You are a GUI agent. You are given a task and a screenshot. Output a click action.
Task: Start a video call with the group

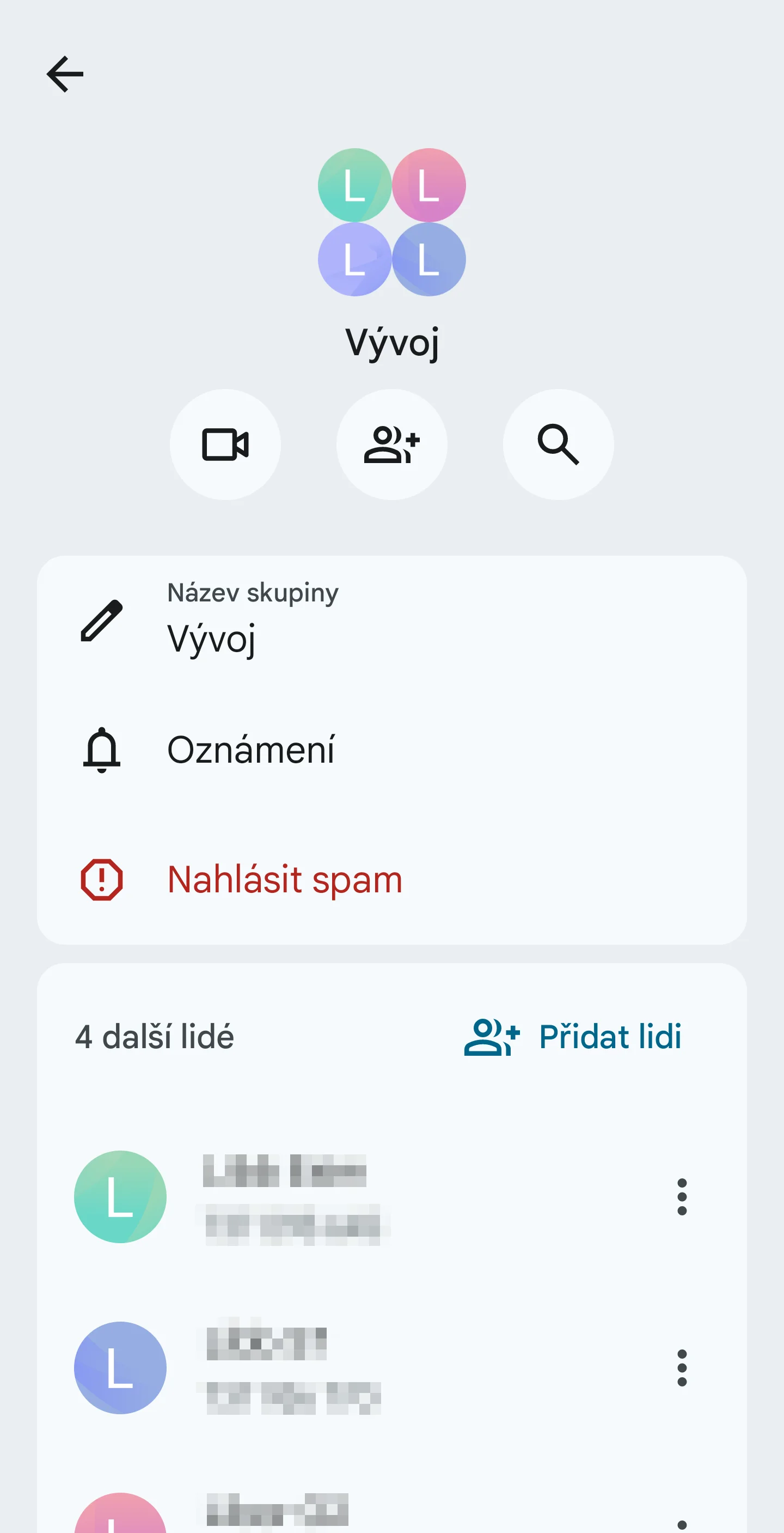tap(225, 445)
